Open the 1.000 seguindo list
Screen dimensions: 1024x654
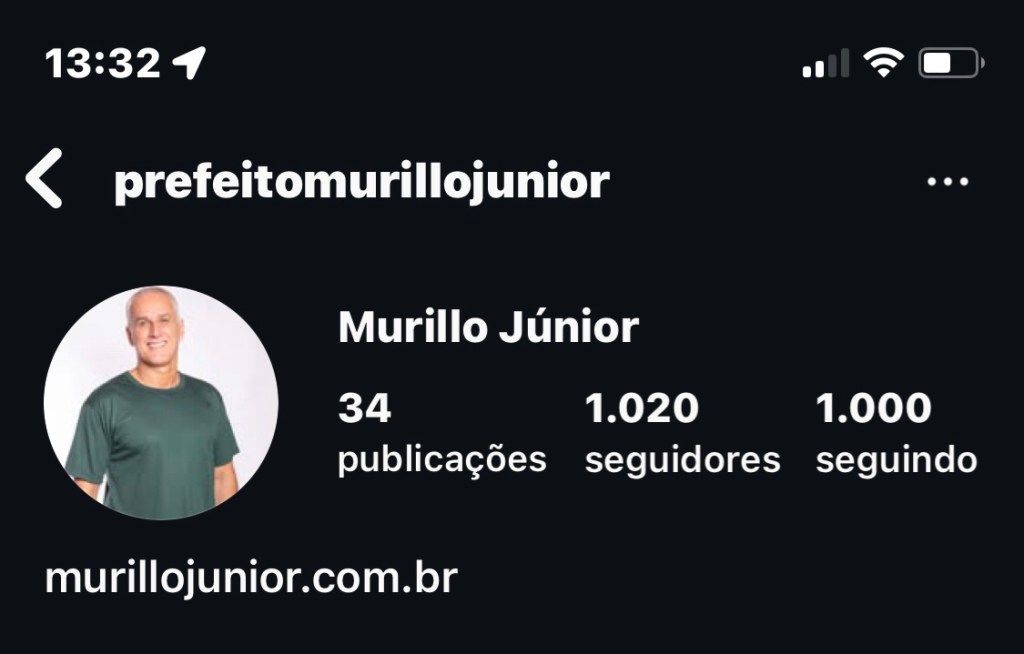tap(895, 433)
